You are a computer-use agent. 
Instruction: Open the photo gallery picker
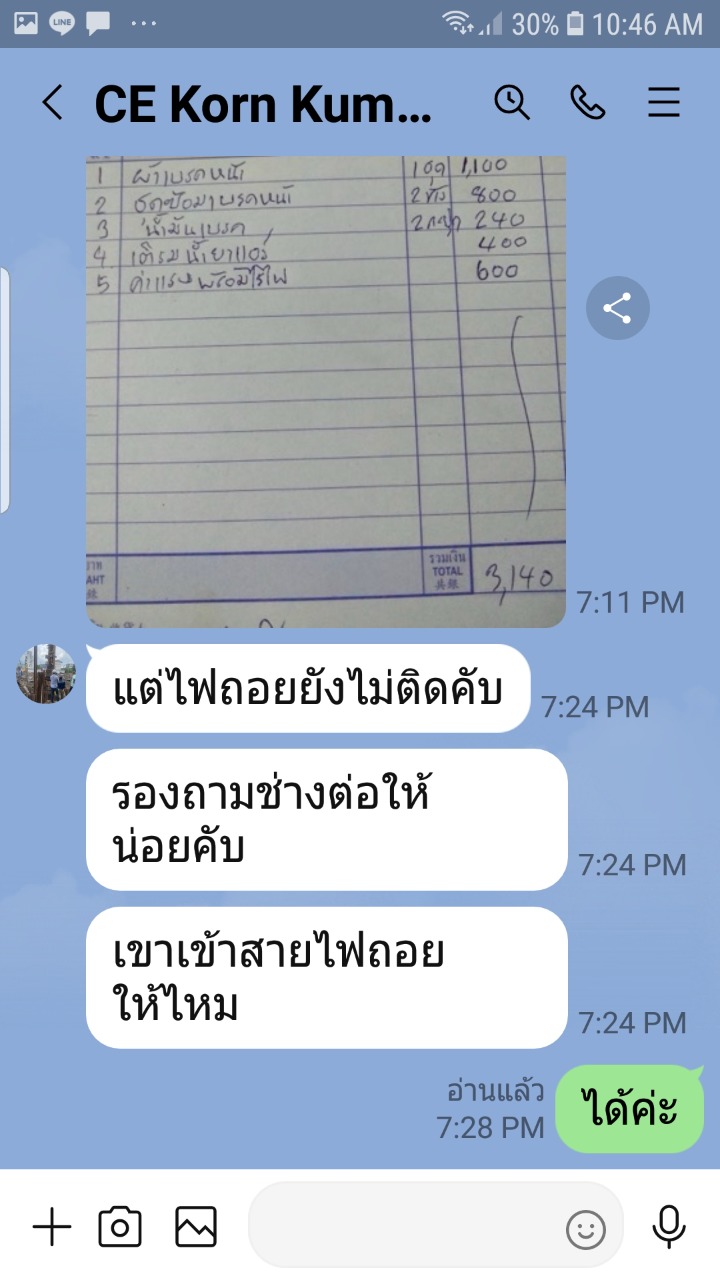(196, 1226)
